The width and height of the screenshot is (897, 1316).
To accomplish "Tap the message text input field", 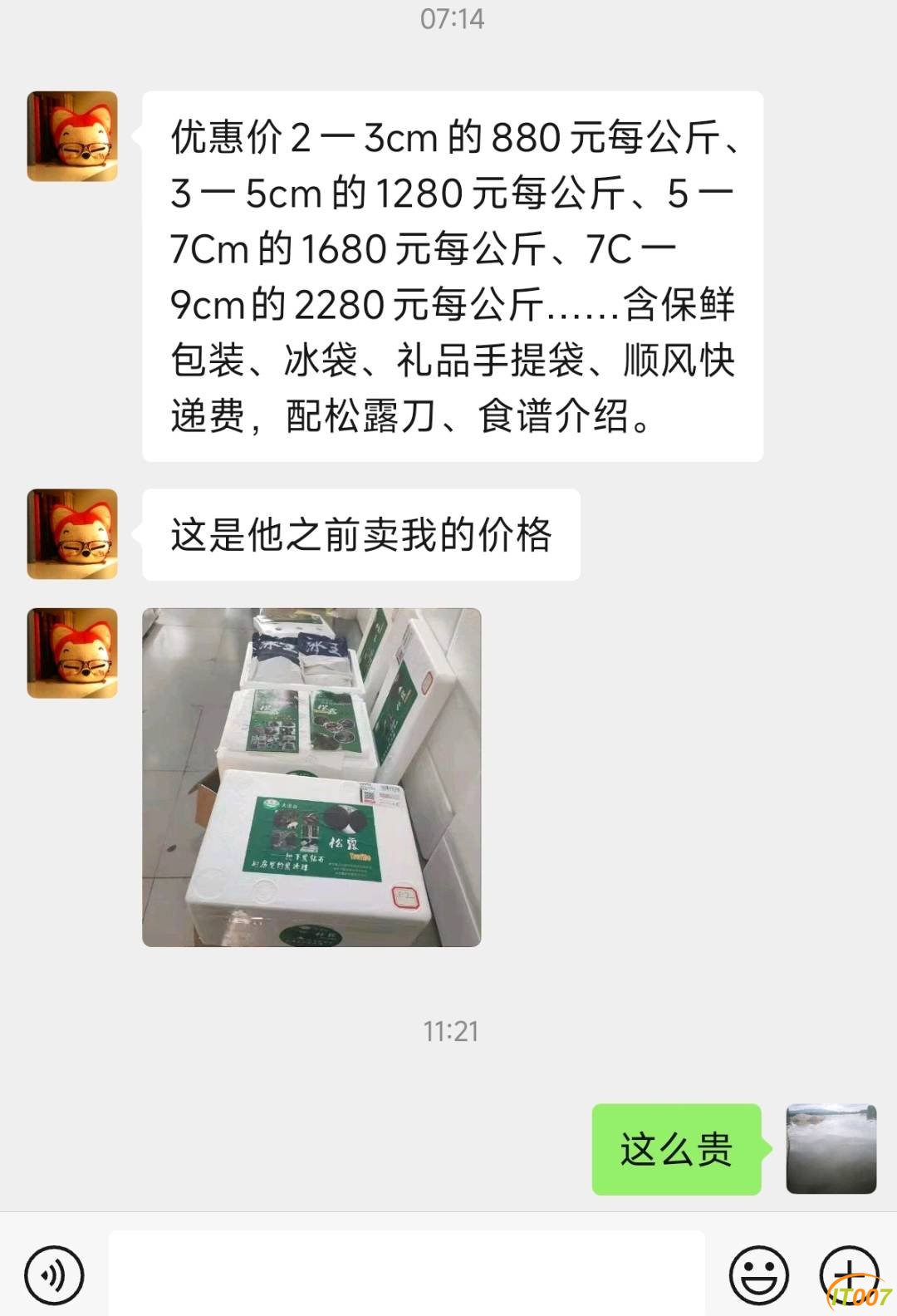I will (x=406, y=1274).
